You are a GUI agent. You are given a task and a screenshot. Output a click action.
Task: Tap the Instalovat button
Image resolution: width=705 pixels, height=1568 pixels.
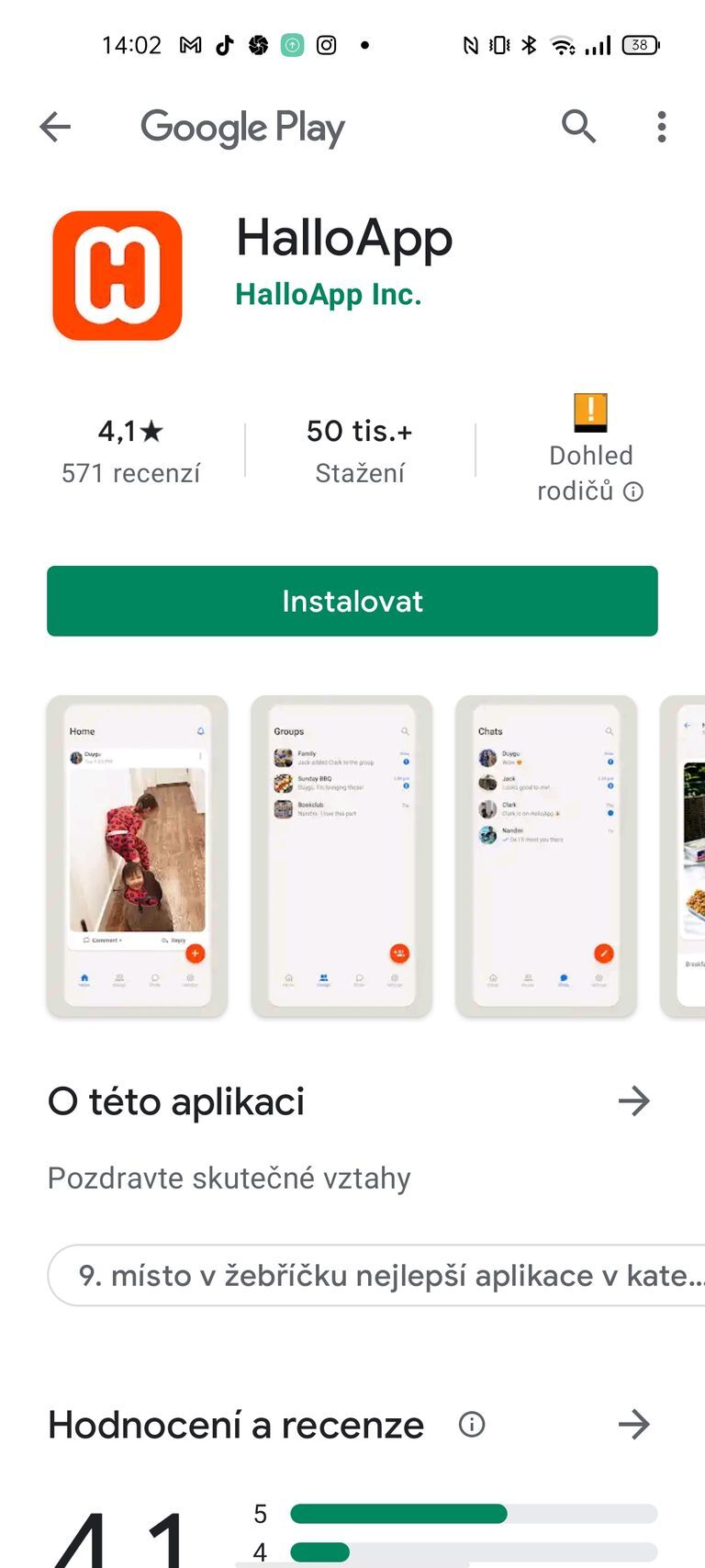(352, 601)
